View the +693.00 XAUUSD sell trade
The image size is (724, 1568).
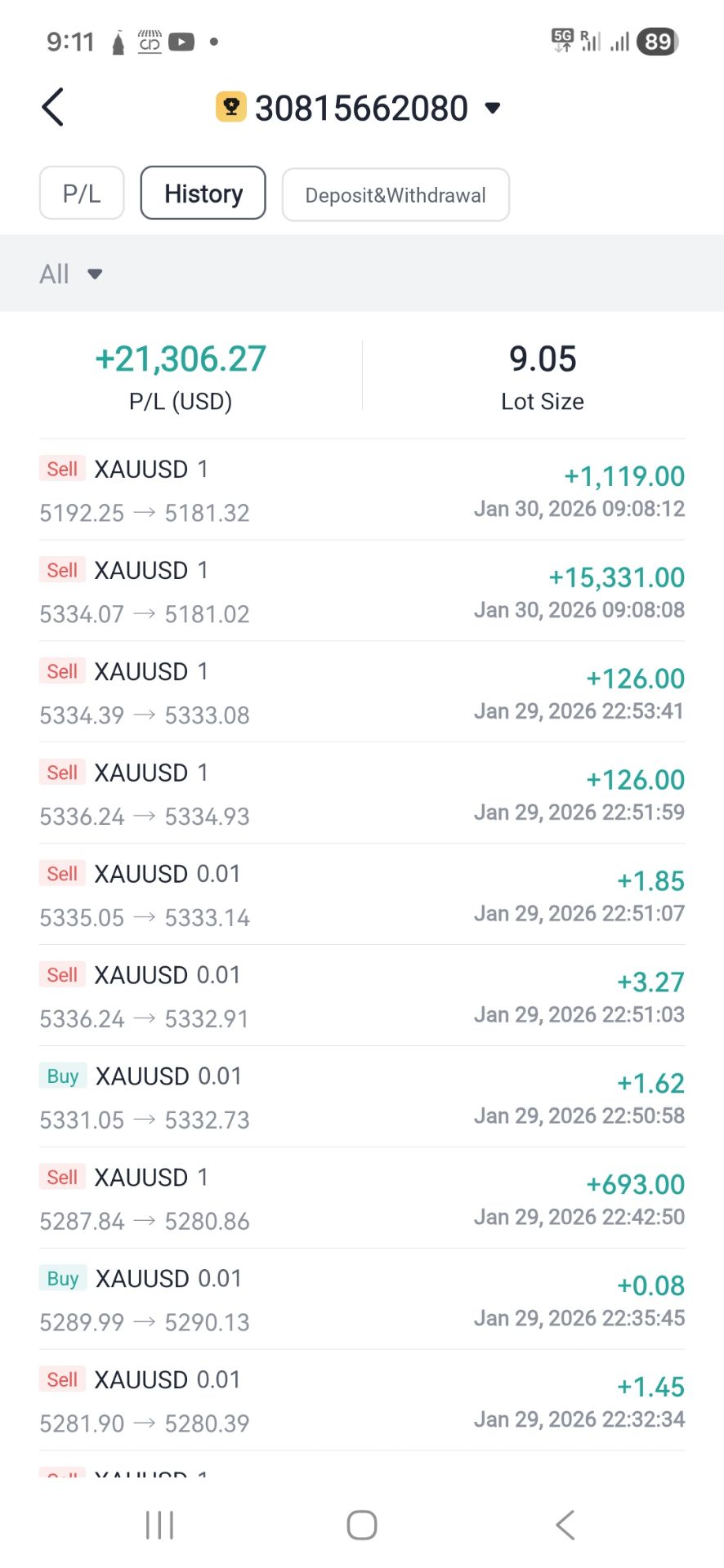[x=361, y=1199]
